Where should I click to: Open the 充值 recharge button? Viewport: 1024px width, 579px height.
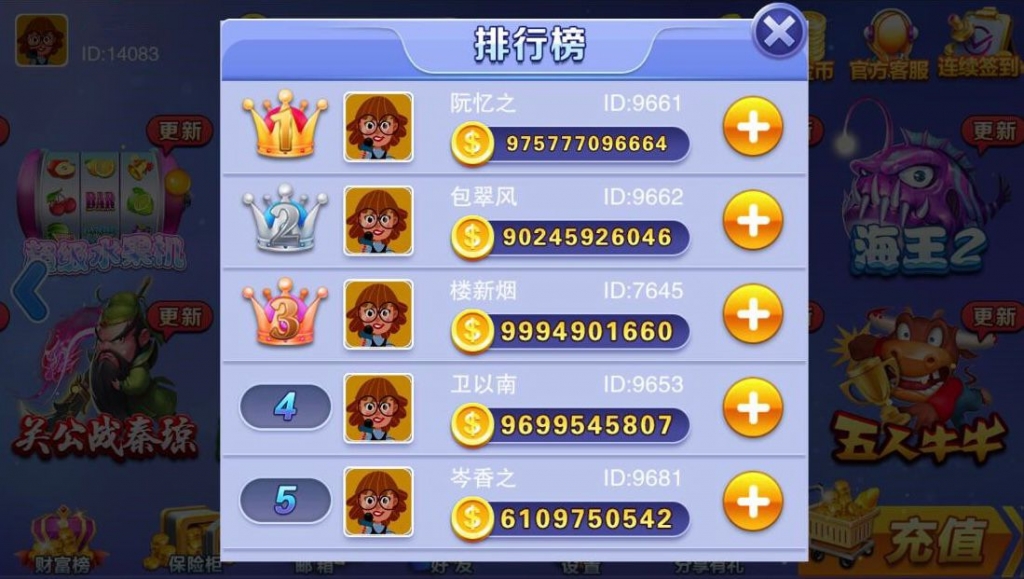[x=934, y=540]
